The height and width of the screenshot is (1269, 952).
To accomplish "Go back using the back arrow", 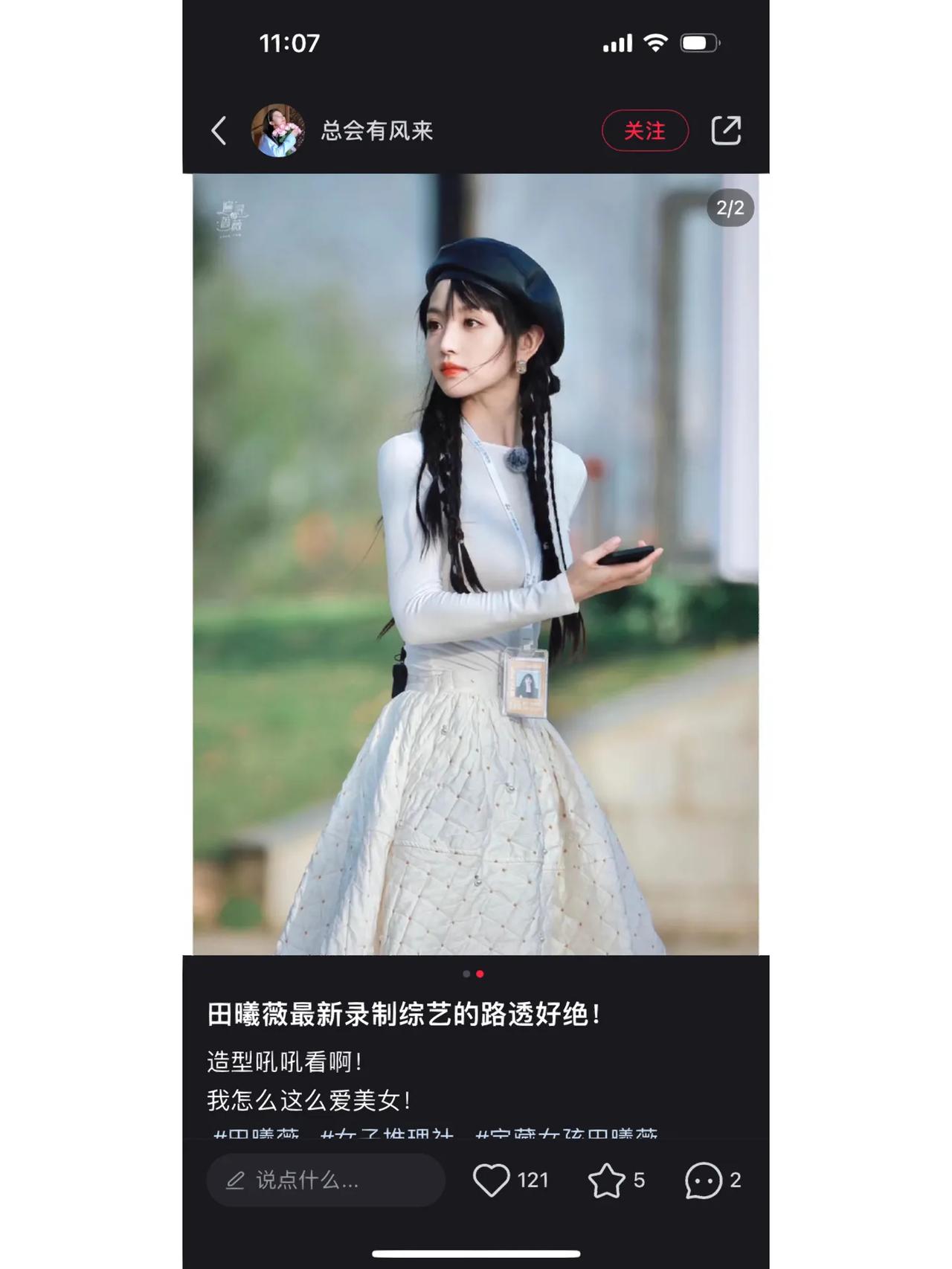I will (219, 131).
